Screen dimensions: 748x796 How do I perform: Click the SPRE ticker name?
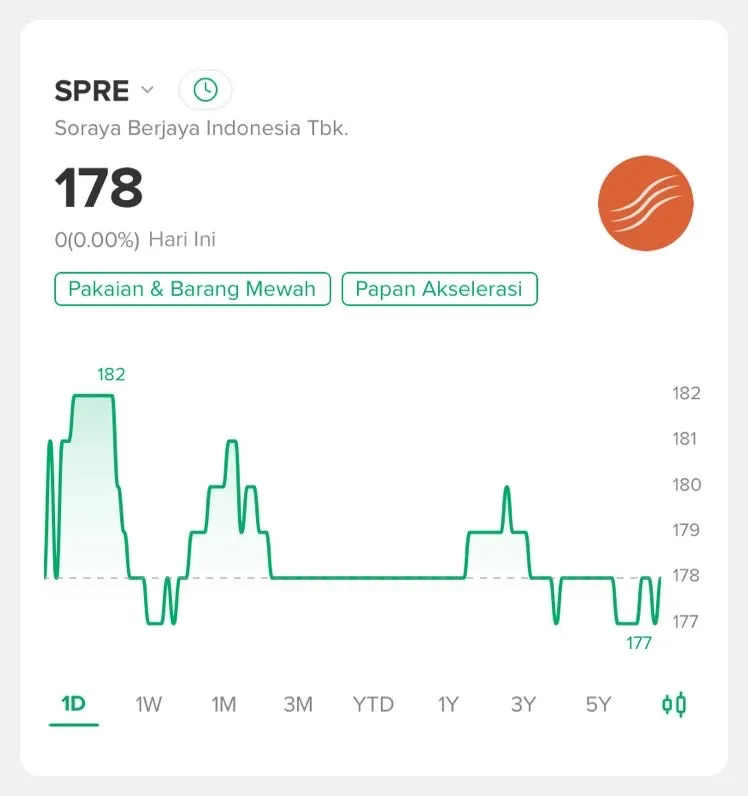click(x=90, y=90)
